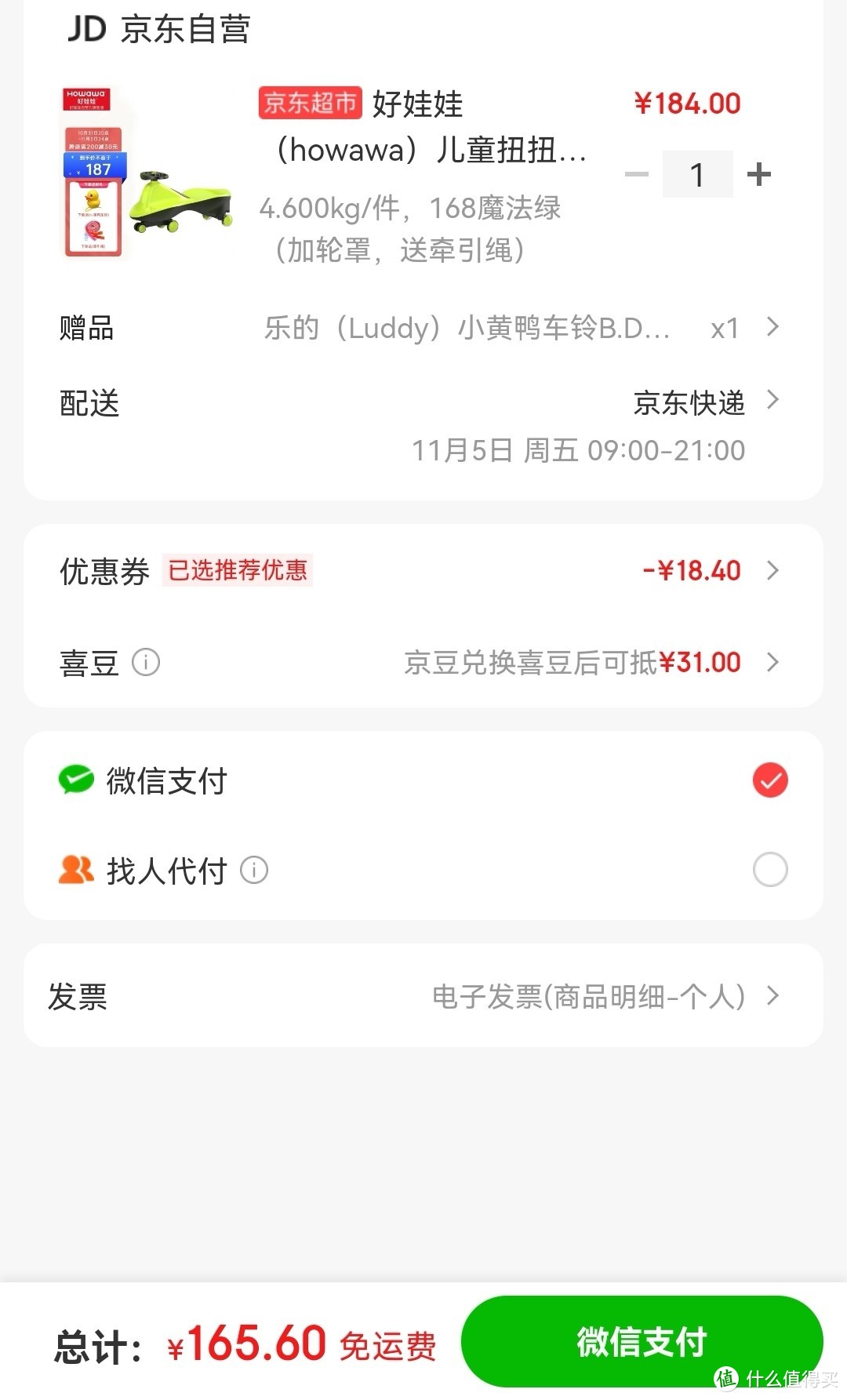
Task: View info about 找人代付
Action: [254, 870]
